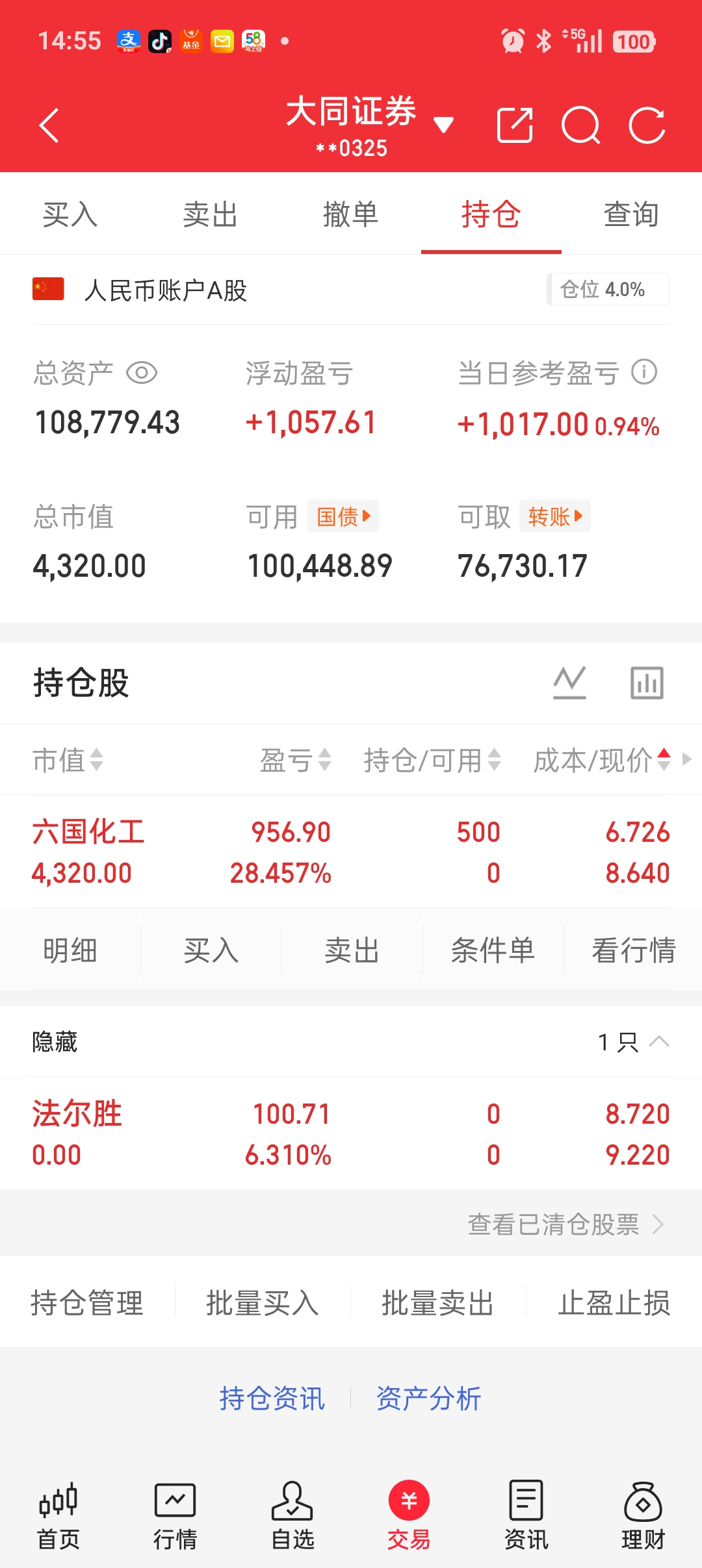Share the holdings page
This screenshot has height=1568, width=702.
point(515,125)
